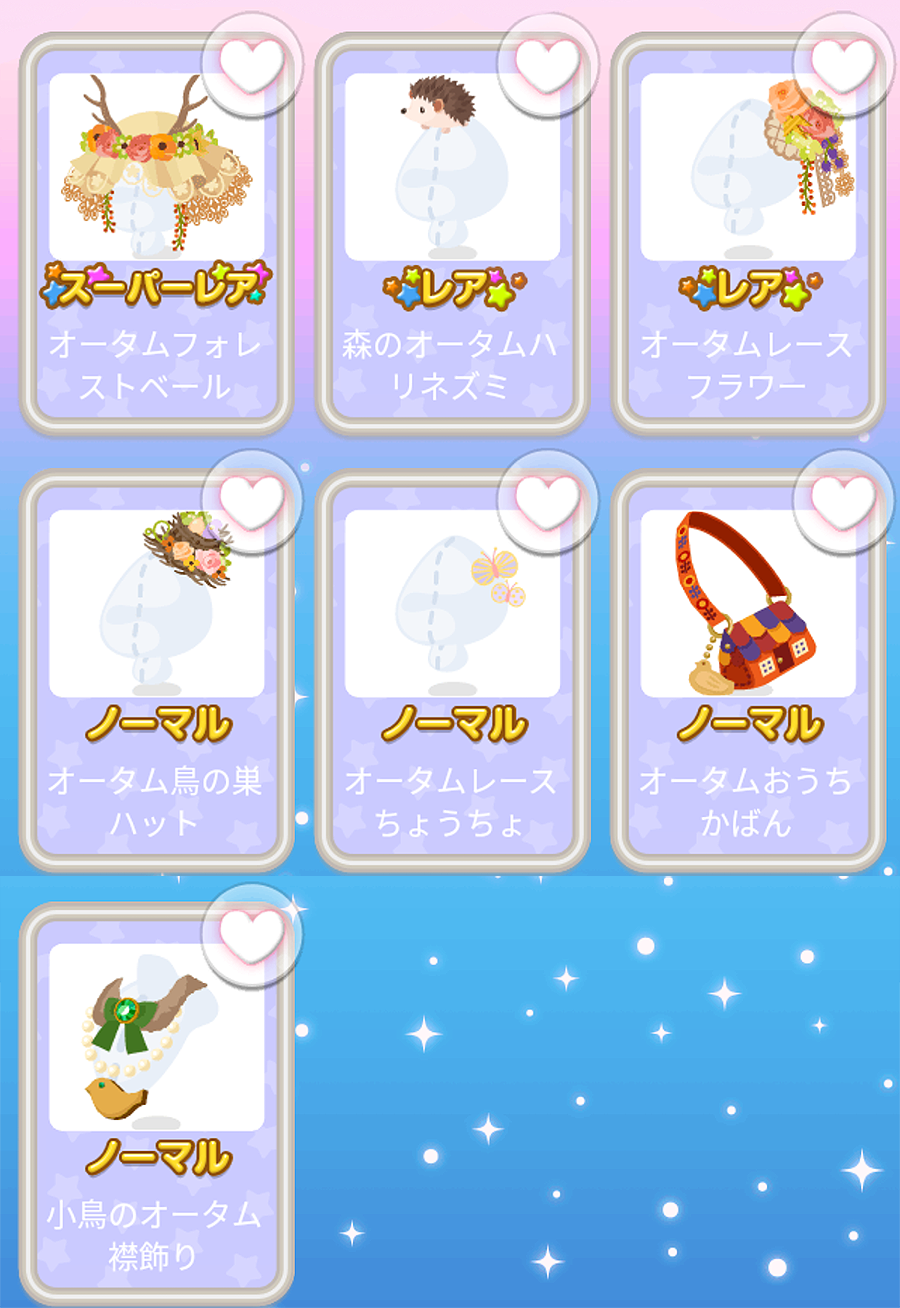The width and height of the screenshot is (900, 1308).
Task: Tap heart on オータムレースフラワー
Action: [843, 63]
